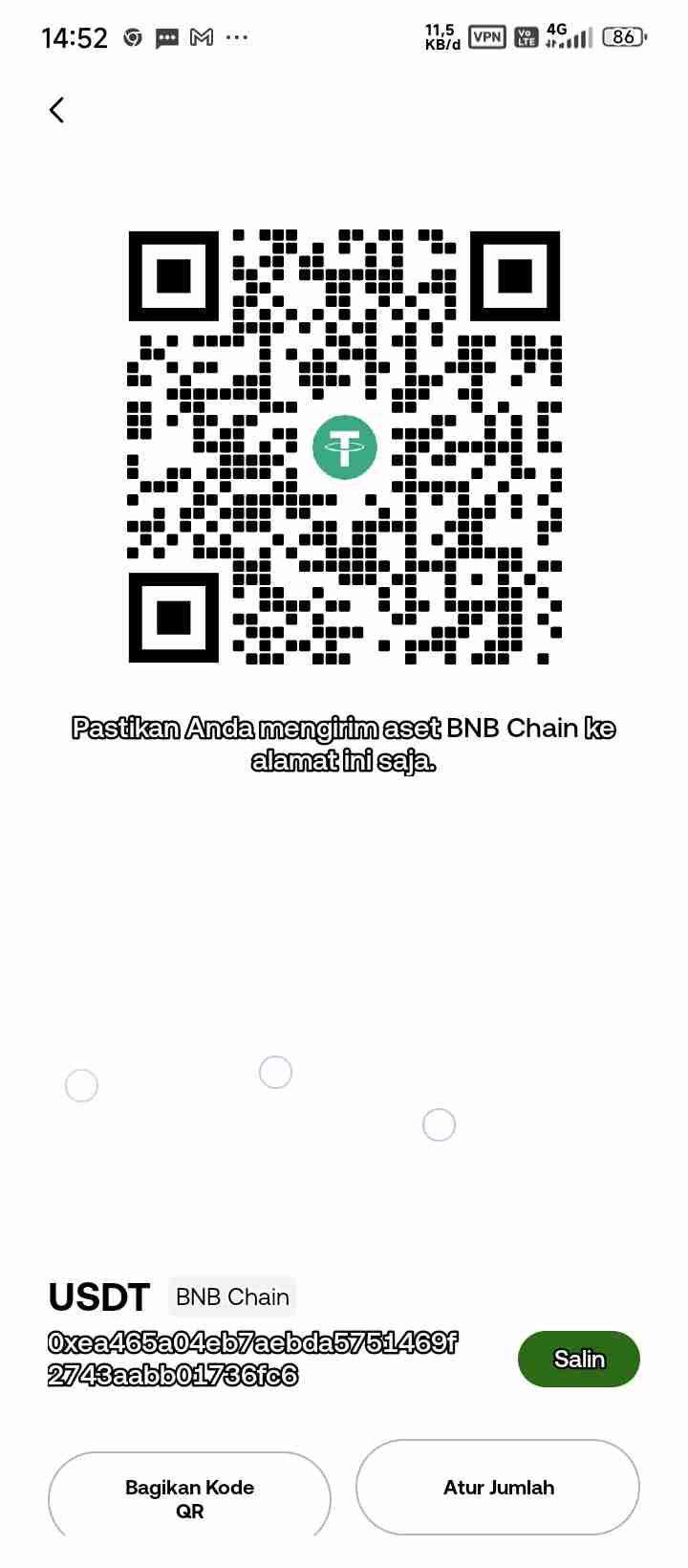The height and width of the screenshot is (1568, 688).
Task: Tap Salin to copy the address
Action: [578, 1359]
